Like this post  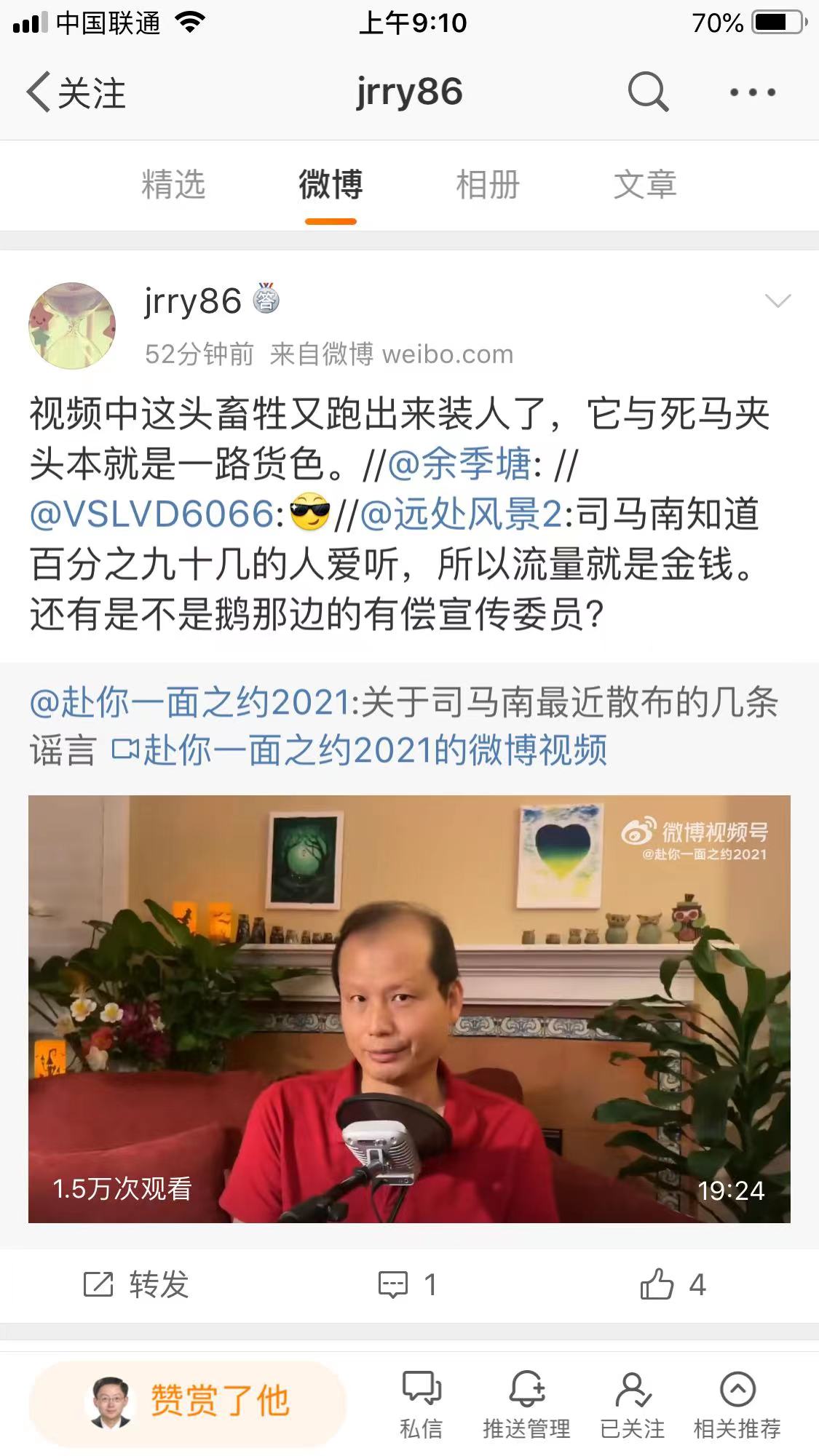[673, 1285]
